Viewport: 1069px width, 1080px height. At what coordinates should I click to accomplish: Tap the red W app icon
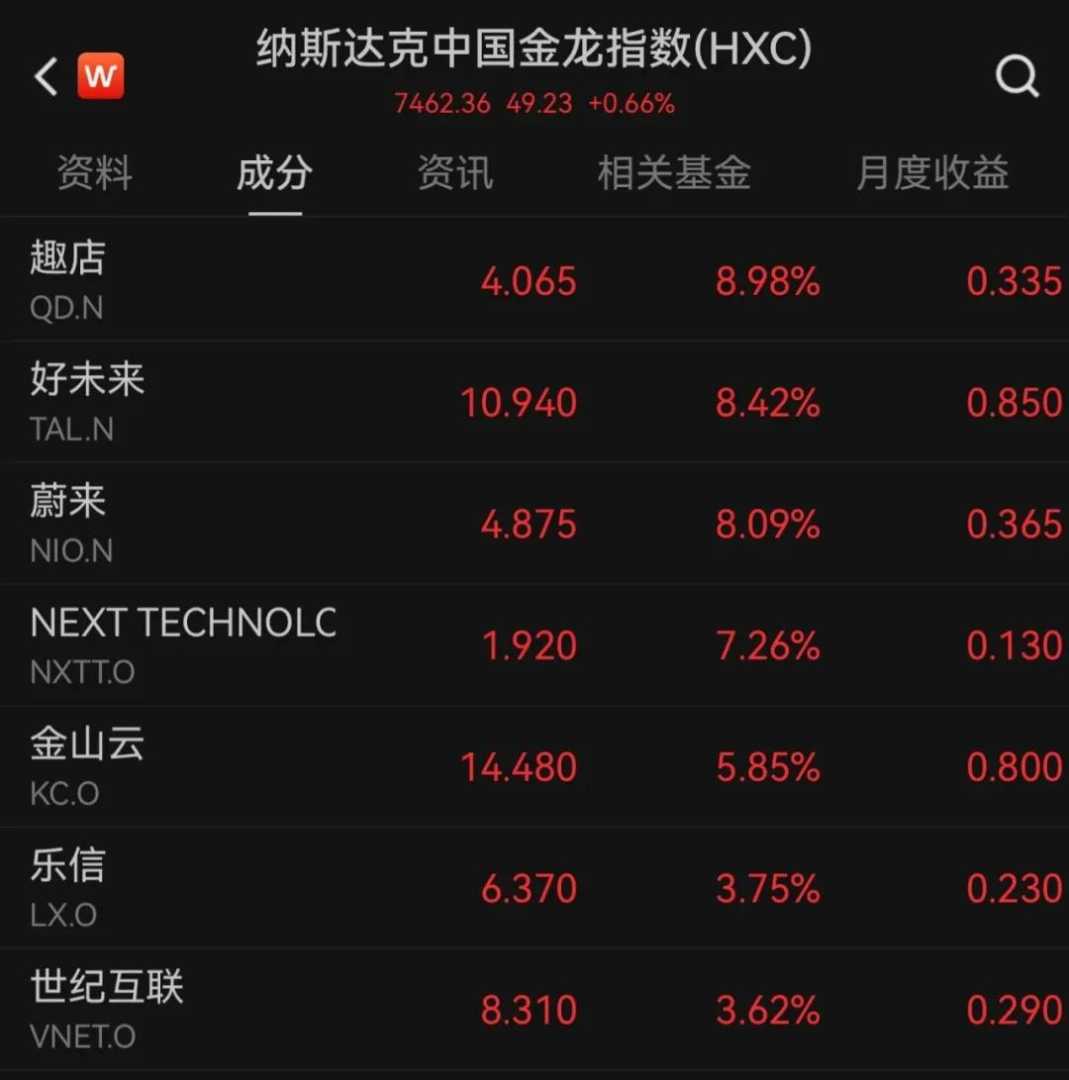pyautogui.click(x=101, y=76)
